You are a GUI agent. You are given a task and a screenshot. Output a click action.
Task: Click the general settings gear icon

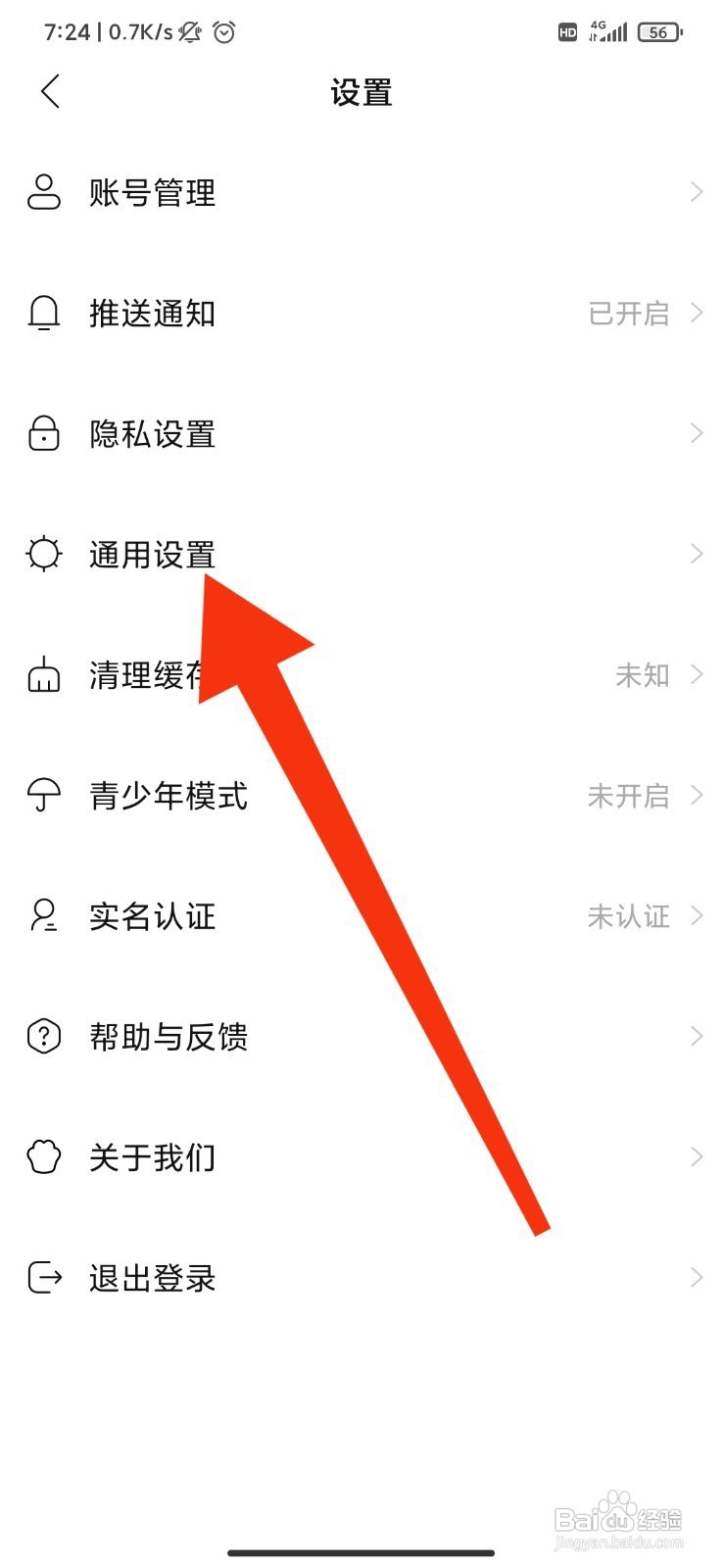(x=43, y=554)
